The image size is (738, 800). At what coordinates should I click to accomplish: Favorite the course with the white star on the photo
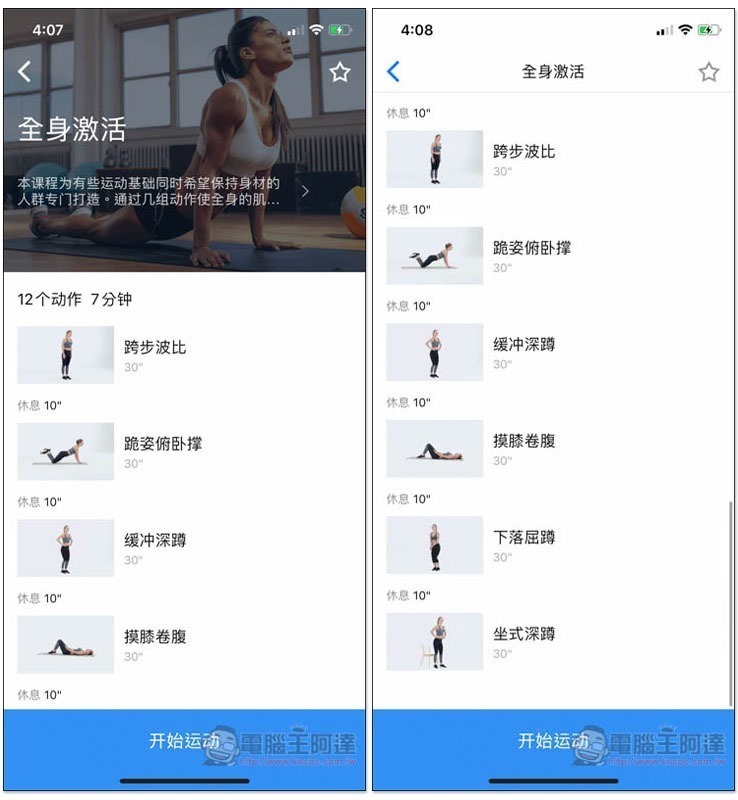[340, 72]
